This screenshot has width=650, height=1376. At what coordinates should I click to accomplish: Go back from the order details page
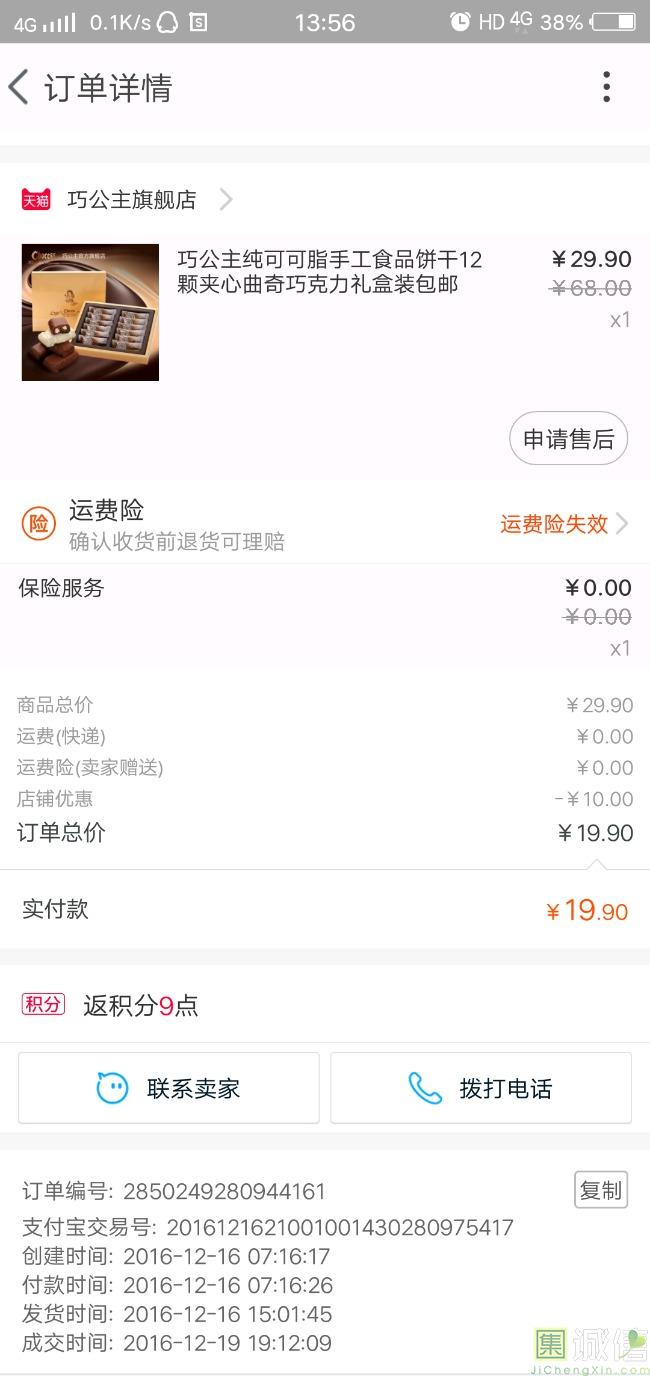20,88
